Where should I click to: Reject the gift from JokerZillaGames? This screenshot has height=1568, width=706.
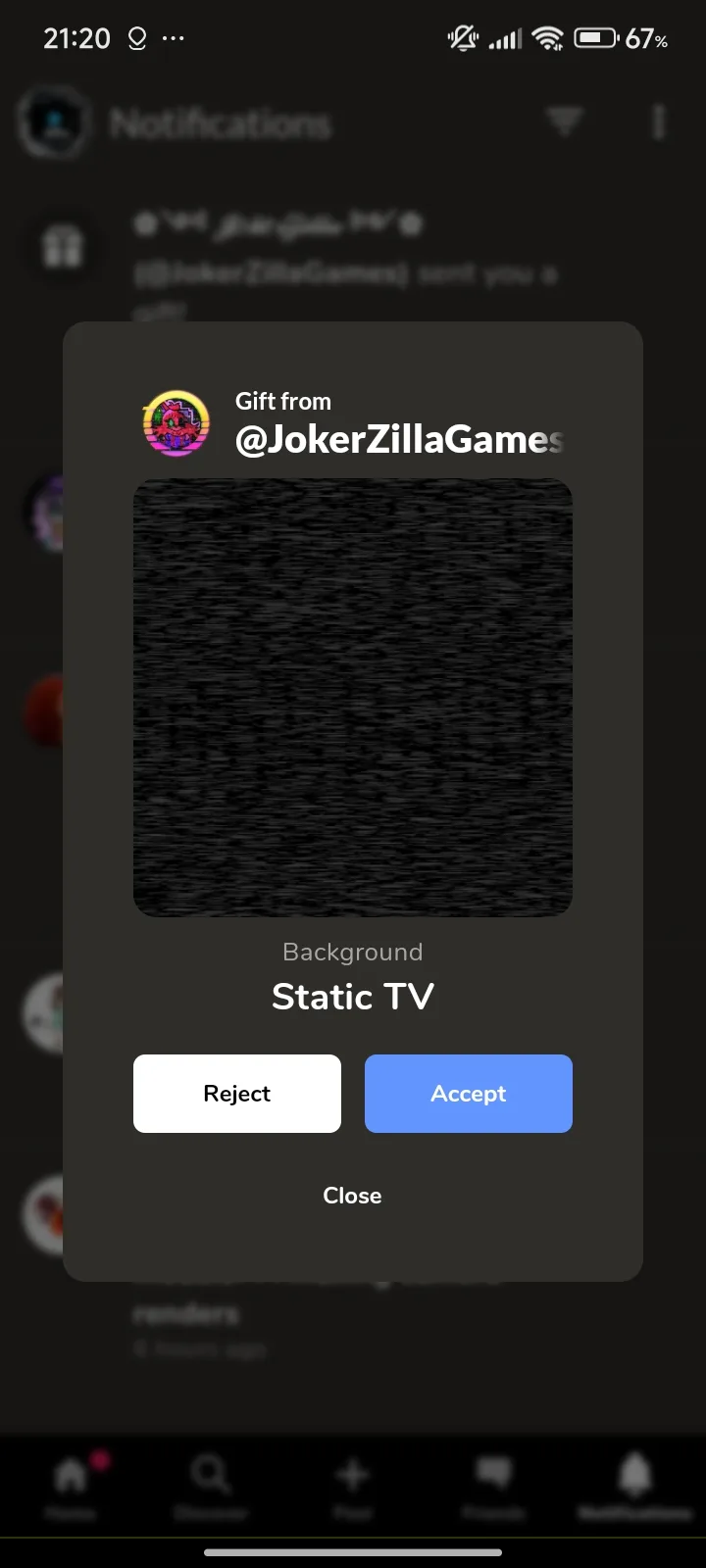click(236, 1093)
